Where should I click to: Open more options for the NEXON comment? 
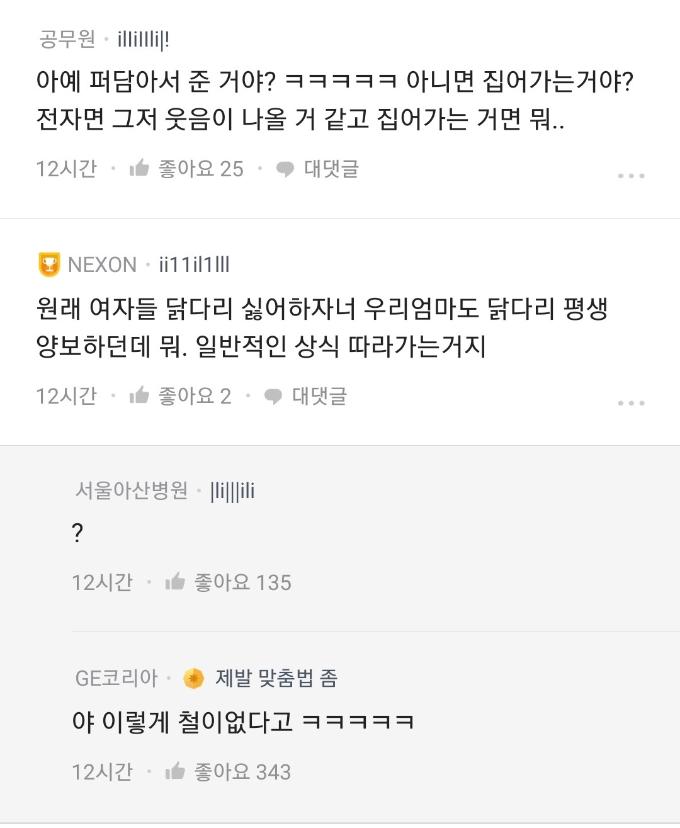click(x=631, y=403)
